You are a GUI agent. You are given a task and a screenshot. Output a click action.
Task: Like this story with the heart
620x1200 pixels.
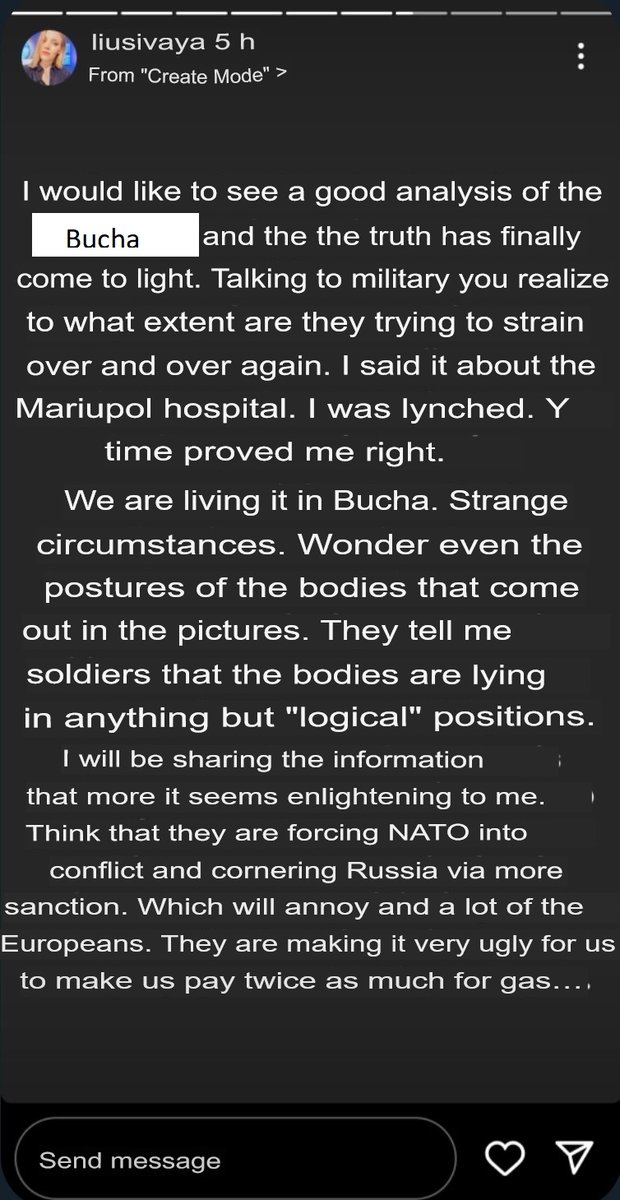(x=505, y=1159)
